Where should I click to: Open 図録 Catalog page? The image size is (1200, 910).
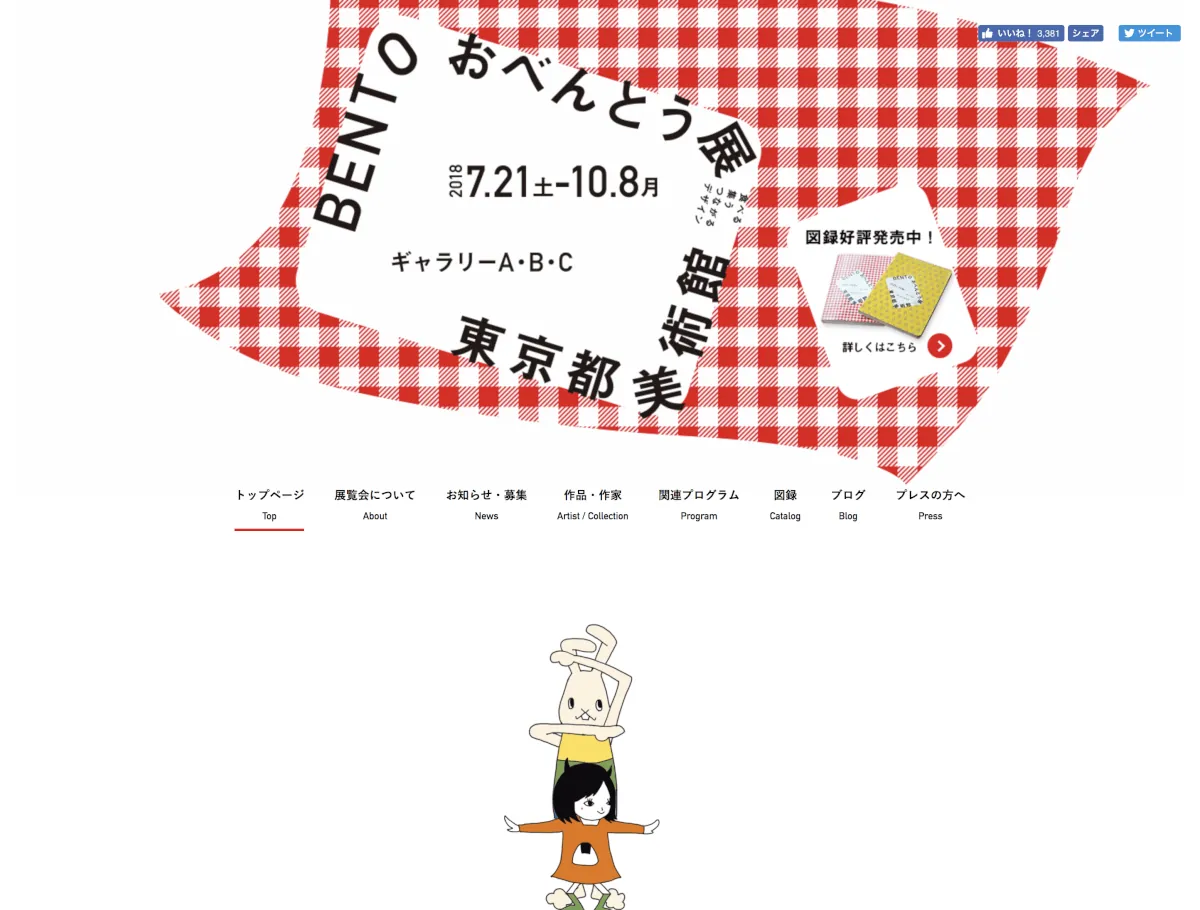click(785, 504)
